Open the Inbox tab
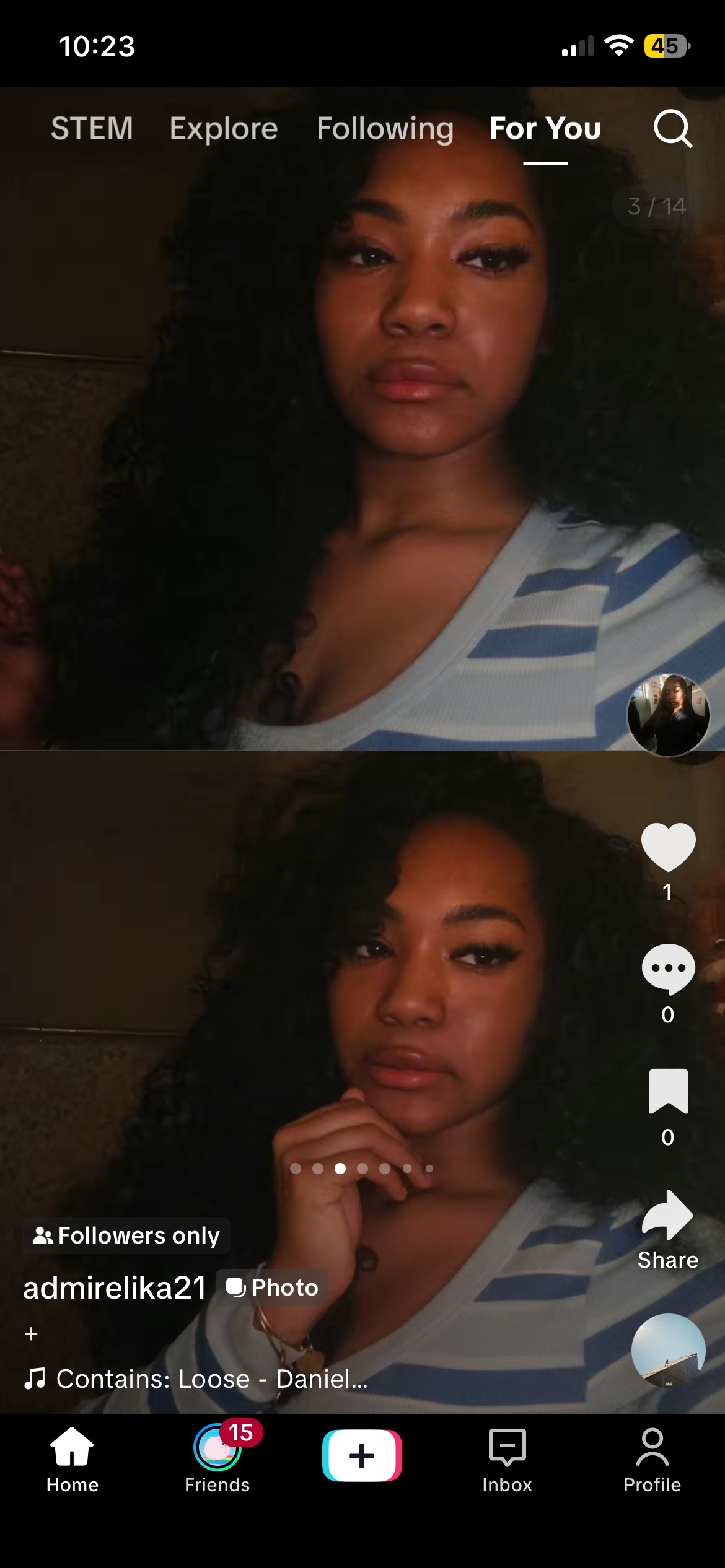This screenshot has width=725, height=1568. click(507, 1458)
